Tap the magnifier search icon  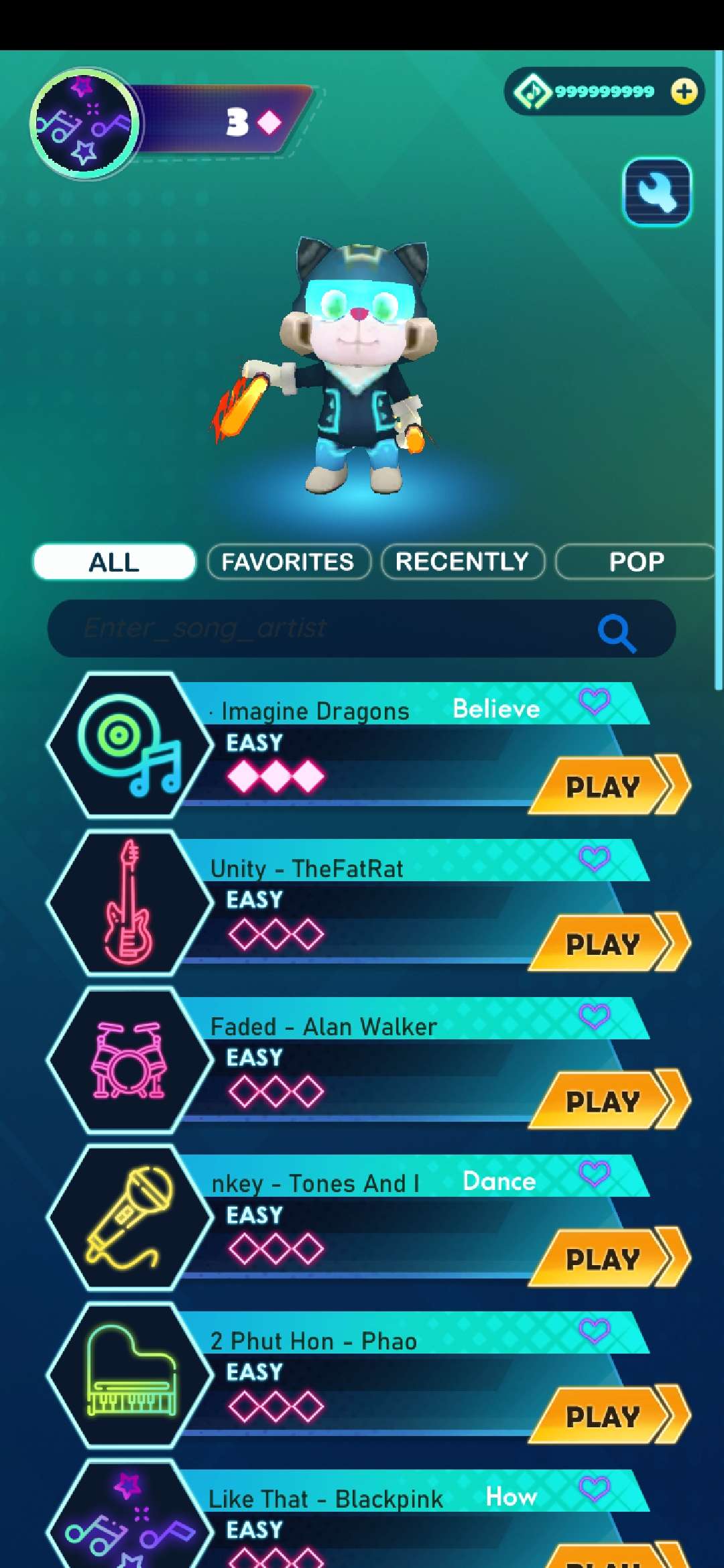pos(616,632)
